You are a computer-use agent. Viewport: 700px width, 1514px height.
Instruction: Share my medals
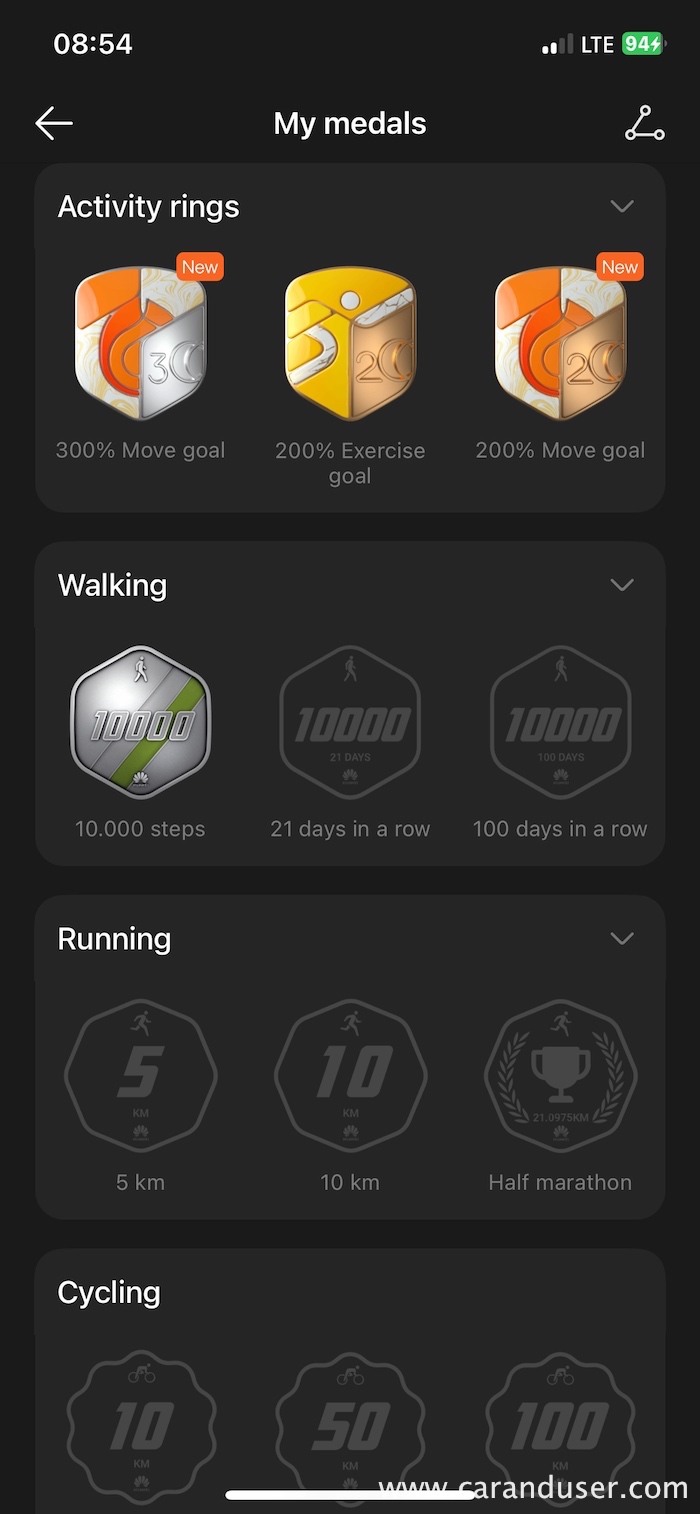click(x=644, y=124)
